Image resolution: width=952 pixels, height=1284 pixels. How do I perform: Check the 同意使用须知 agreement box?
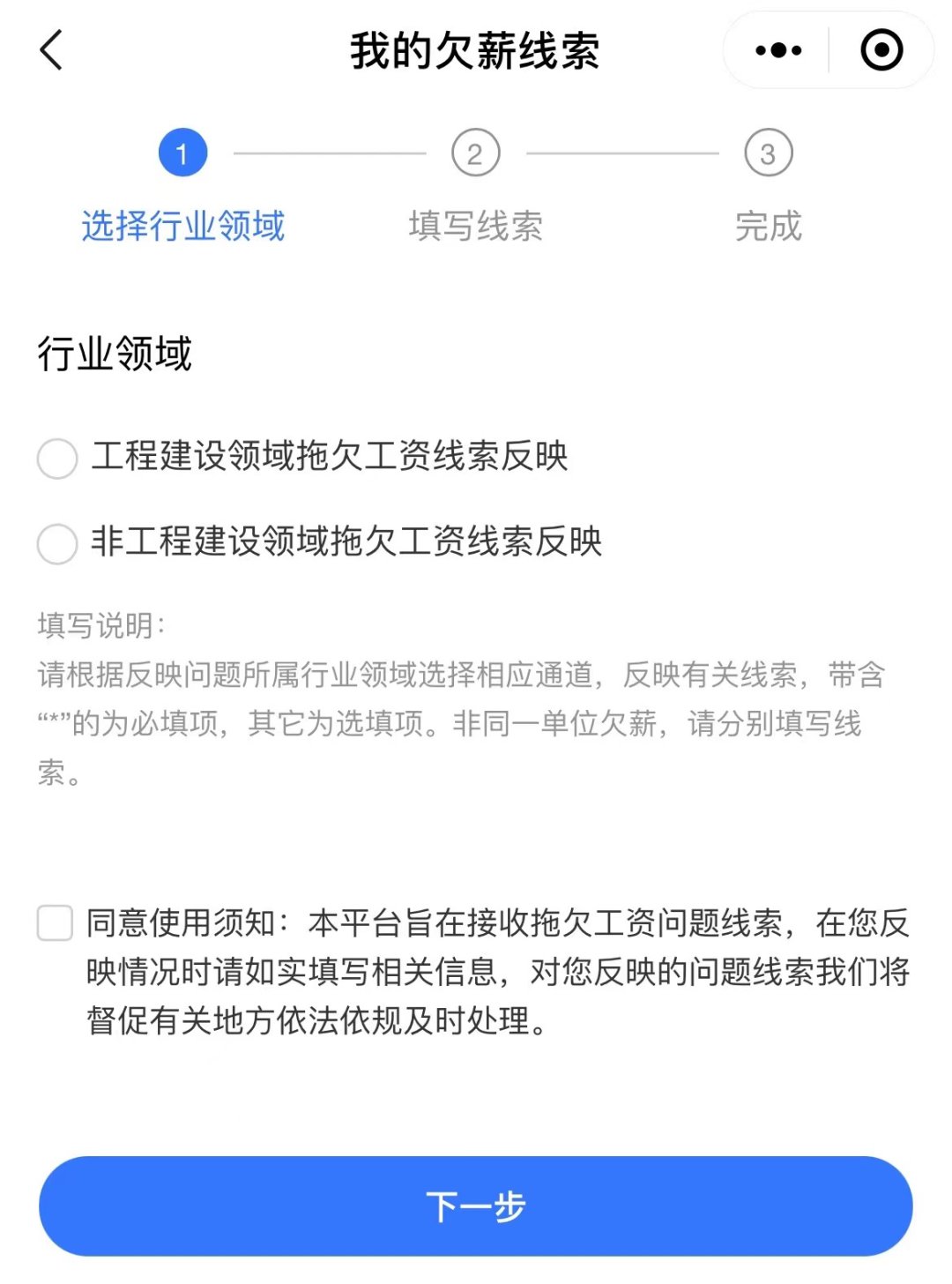click(x=55, y=923)
